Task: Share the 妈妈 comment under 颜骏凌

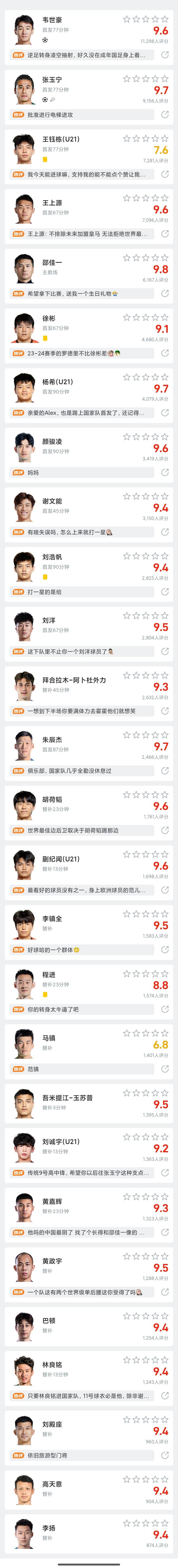Action: (x=165, y=472)
